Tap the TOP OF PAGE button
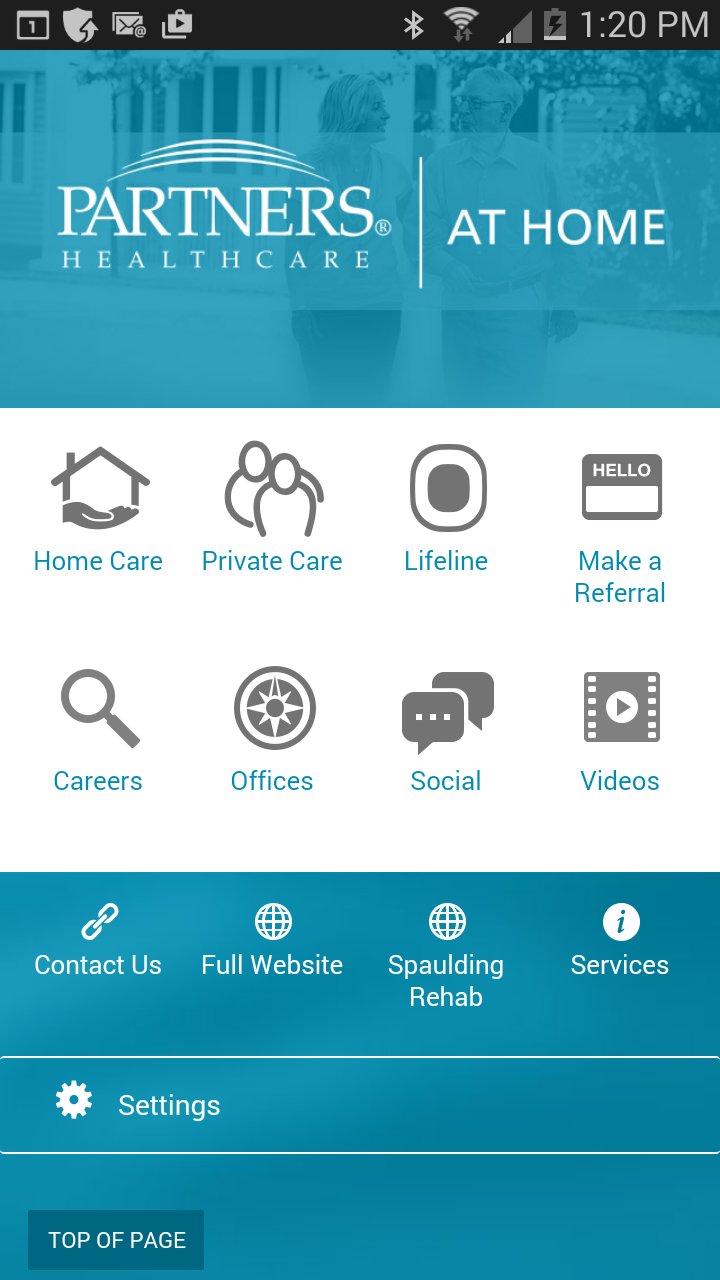 point(116,1240)
